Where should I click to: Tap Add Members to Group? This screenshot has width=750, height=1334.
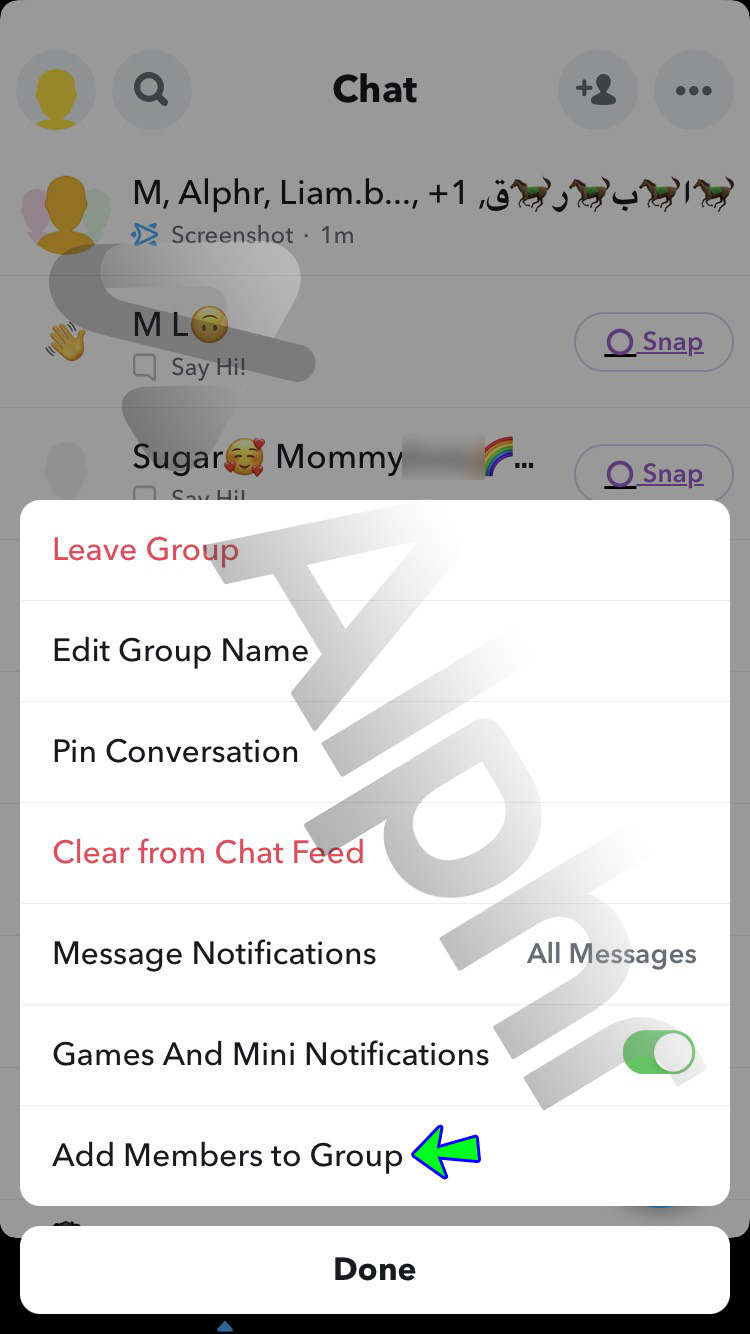228,1155
